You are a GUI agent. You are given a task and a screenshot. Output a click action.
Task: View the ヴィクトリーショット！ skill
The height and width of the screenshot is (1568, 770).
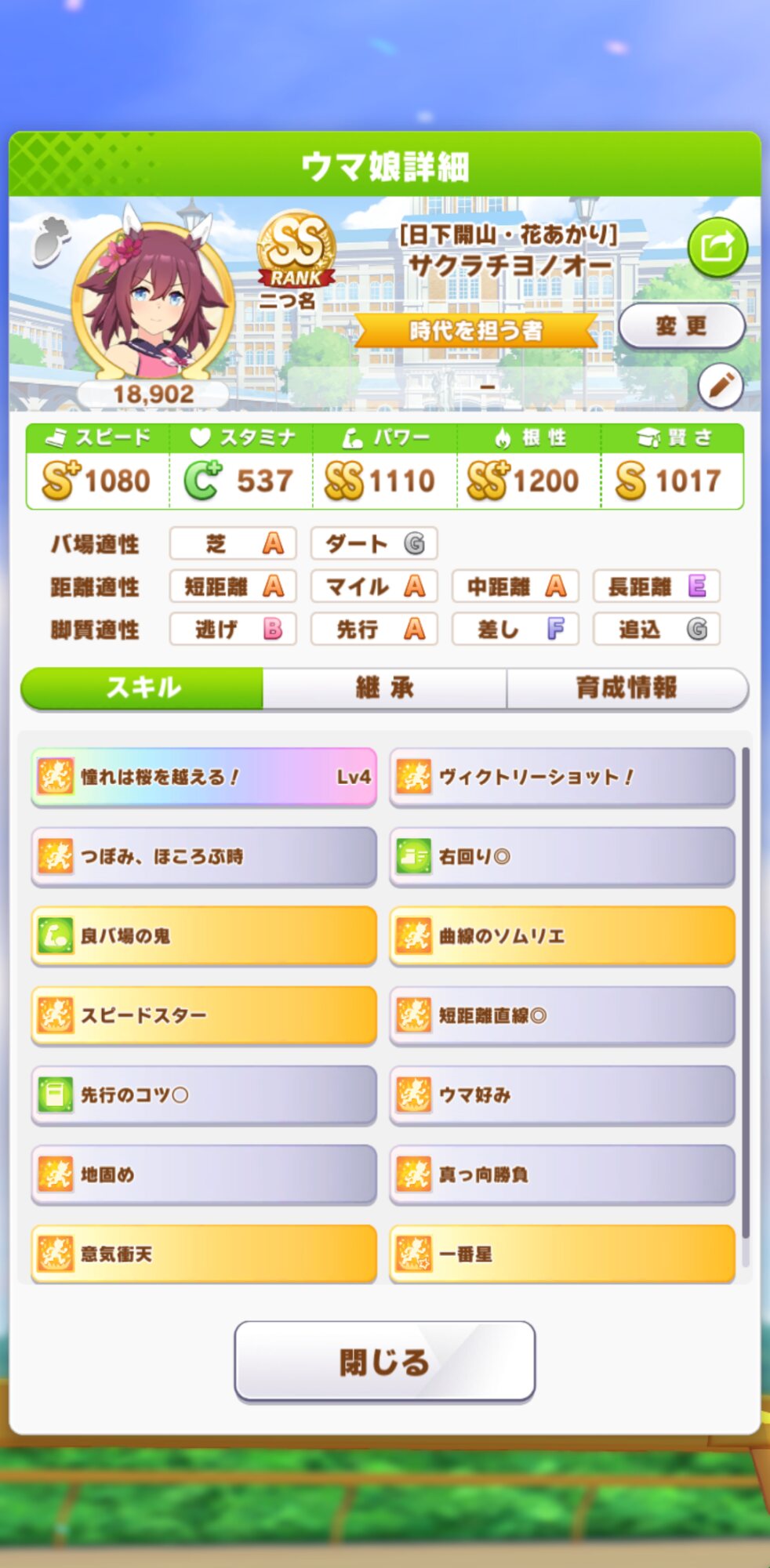[x=561, y=777]
